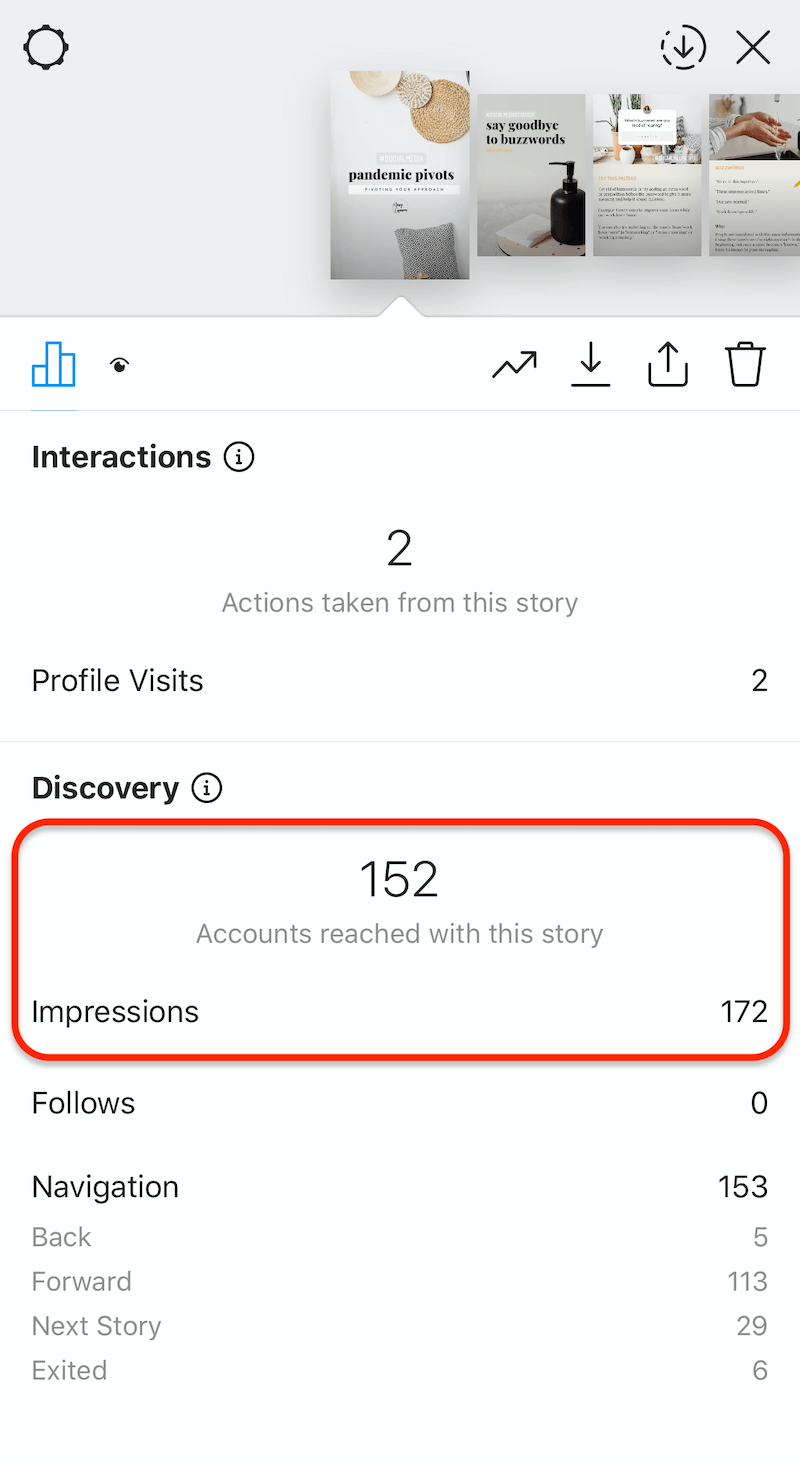The height and width of the screenshot is (1464, 800).
Task: Open the 'say goodbye to buzzwords' story
Action: (x=531, y=175)
